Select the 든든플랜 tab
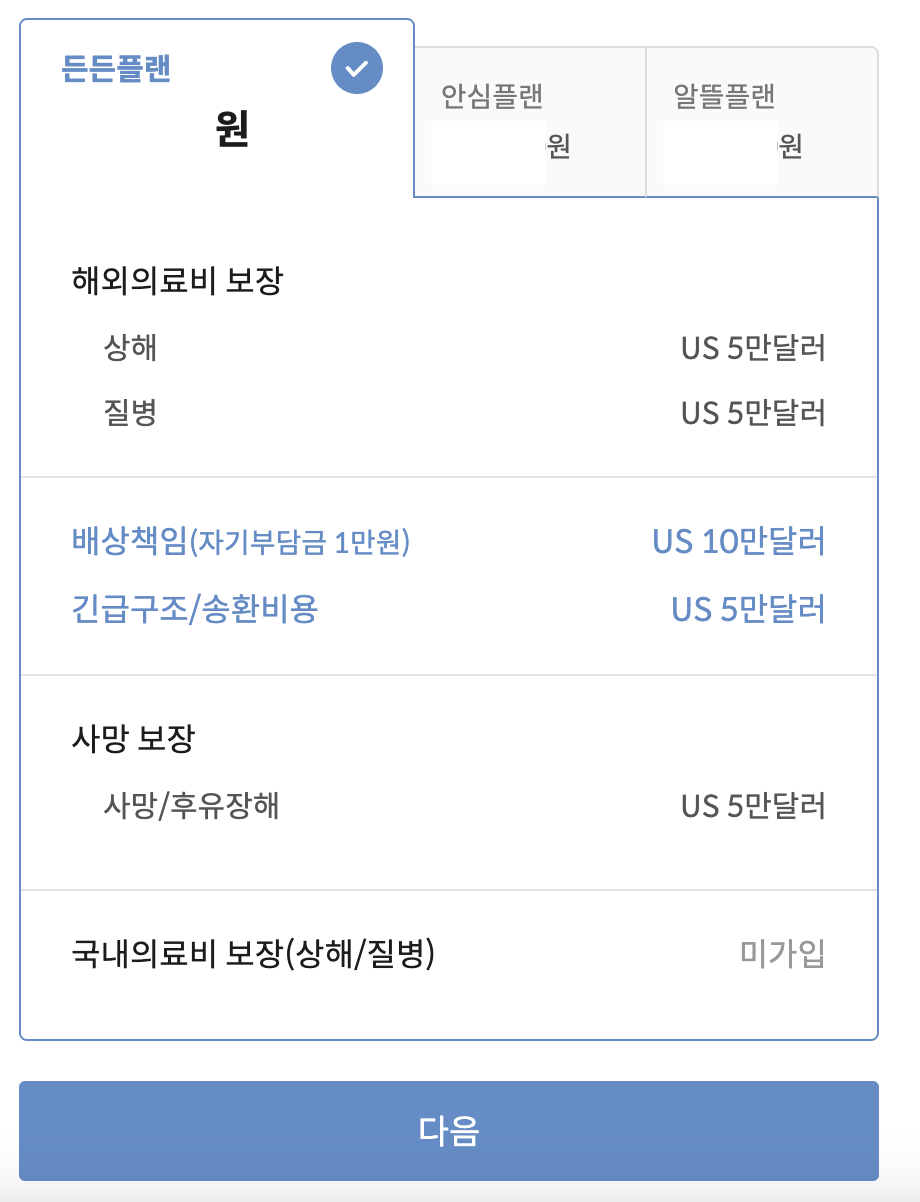920x1202 pixels. tap(216, 108)
